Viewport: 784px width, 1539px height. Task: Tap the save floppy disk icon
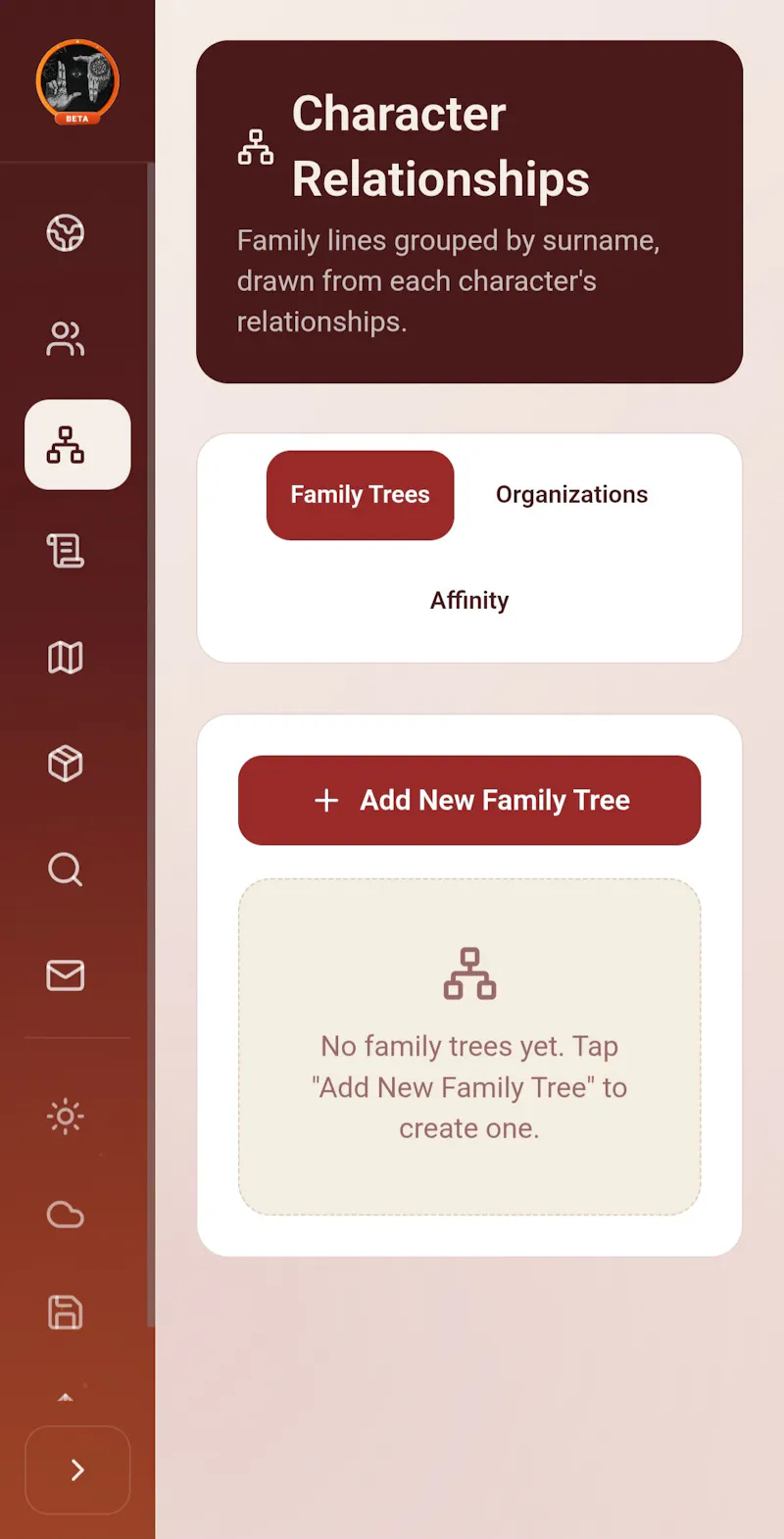point(66,1313)
